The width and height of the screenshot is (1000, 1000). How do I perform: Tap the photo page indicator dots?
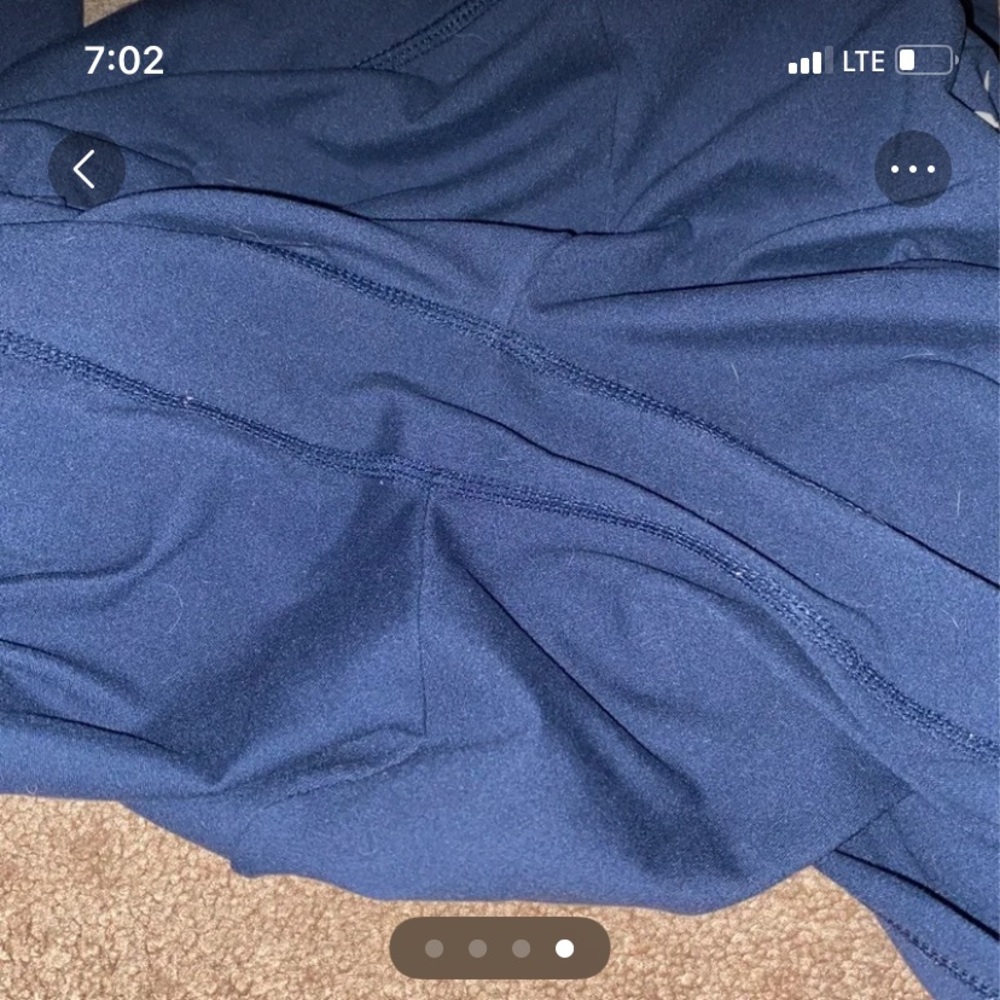pyautogui.click(x=499, y=948)
